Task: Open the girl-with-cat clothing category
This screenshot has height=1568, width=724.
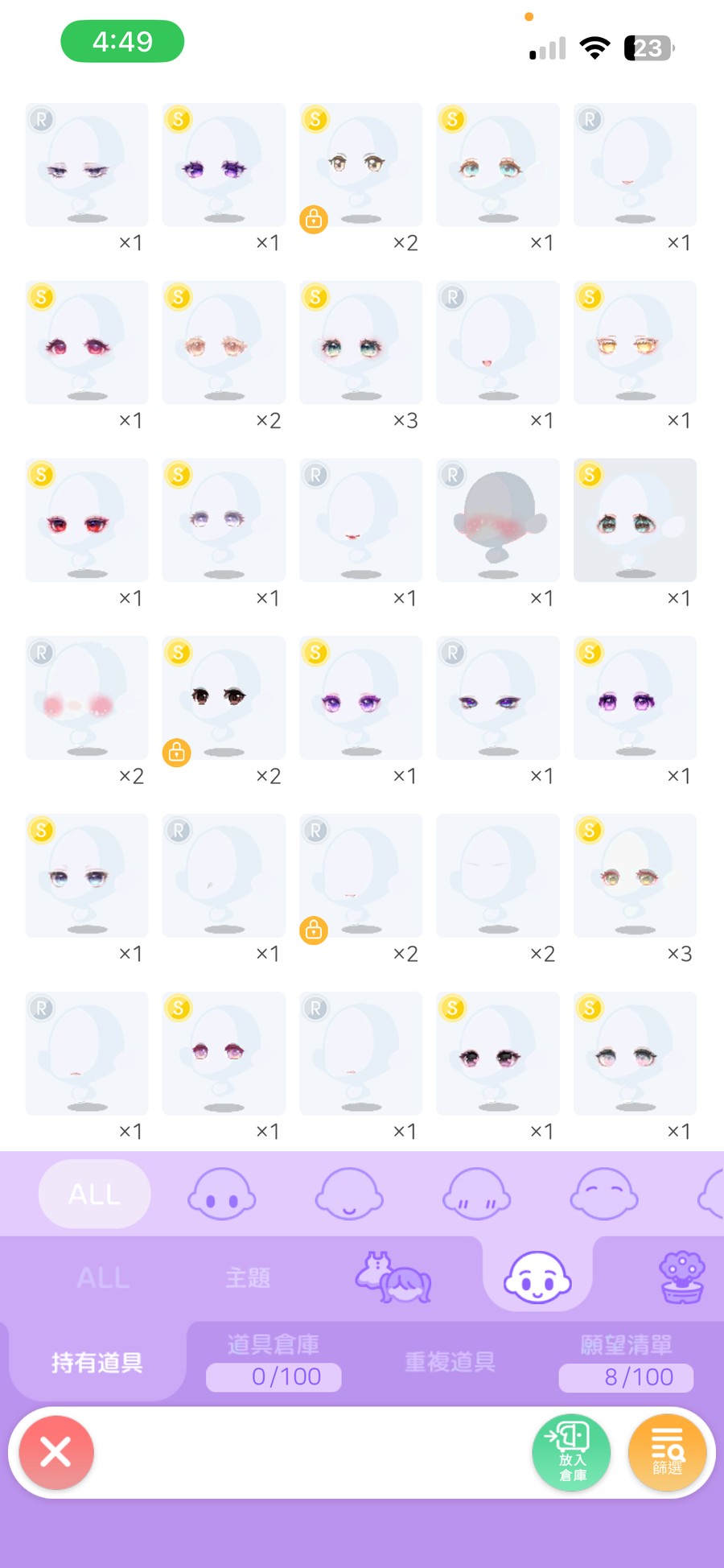Action: click(x=393, y=1277)
